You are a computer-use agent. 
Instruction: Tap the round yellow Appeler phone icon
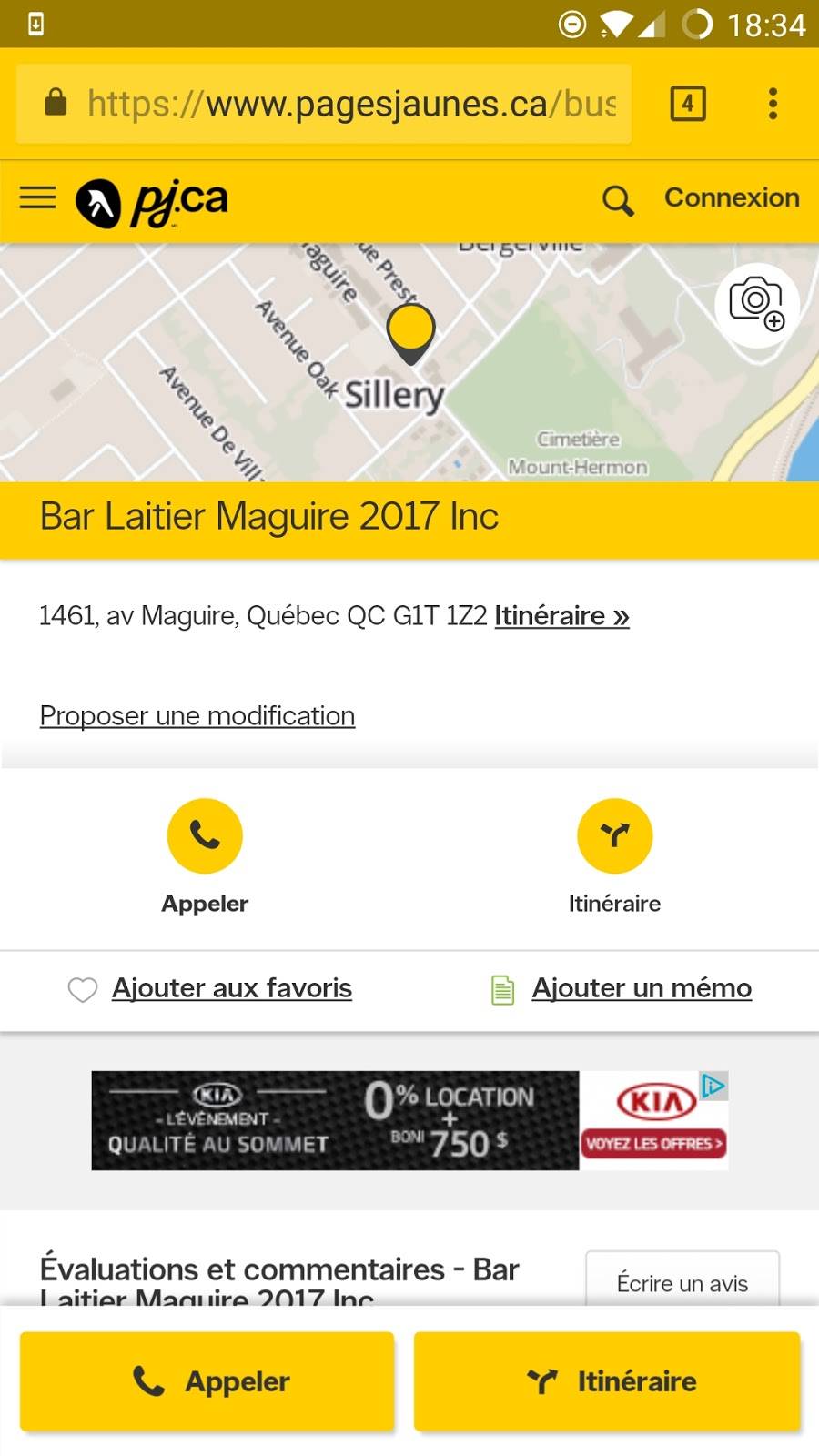205,835
